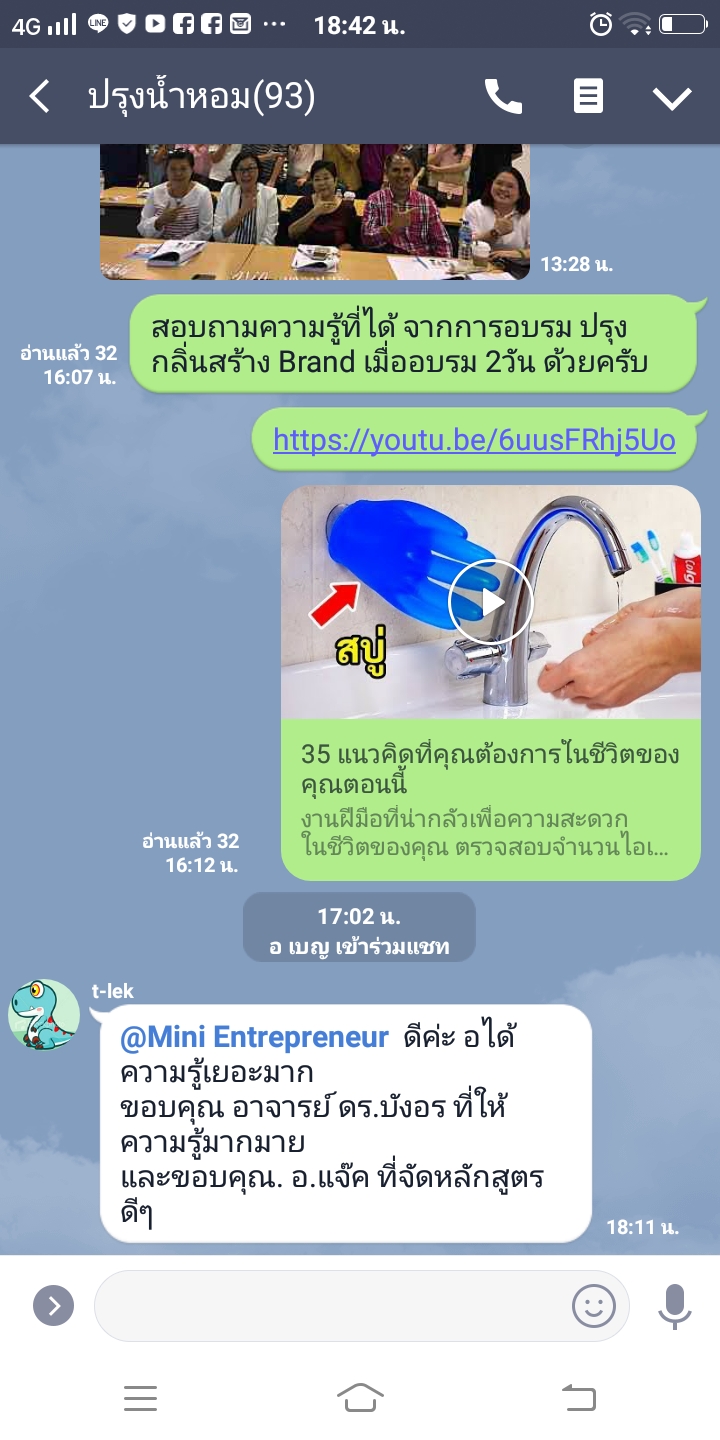Expand the attachment options arrow

coord(53,1305)
